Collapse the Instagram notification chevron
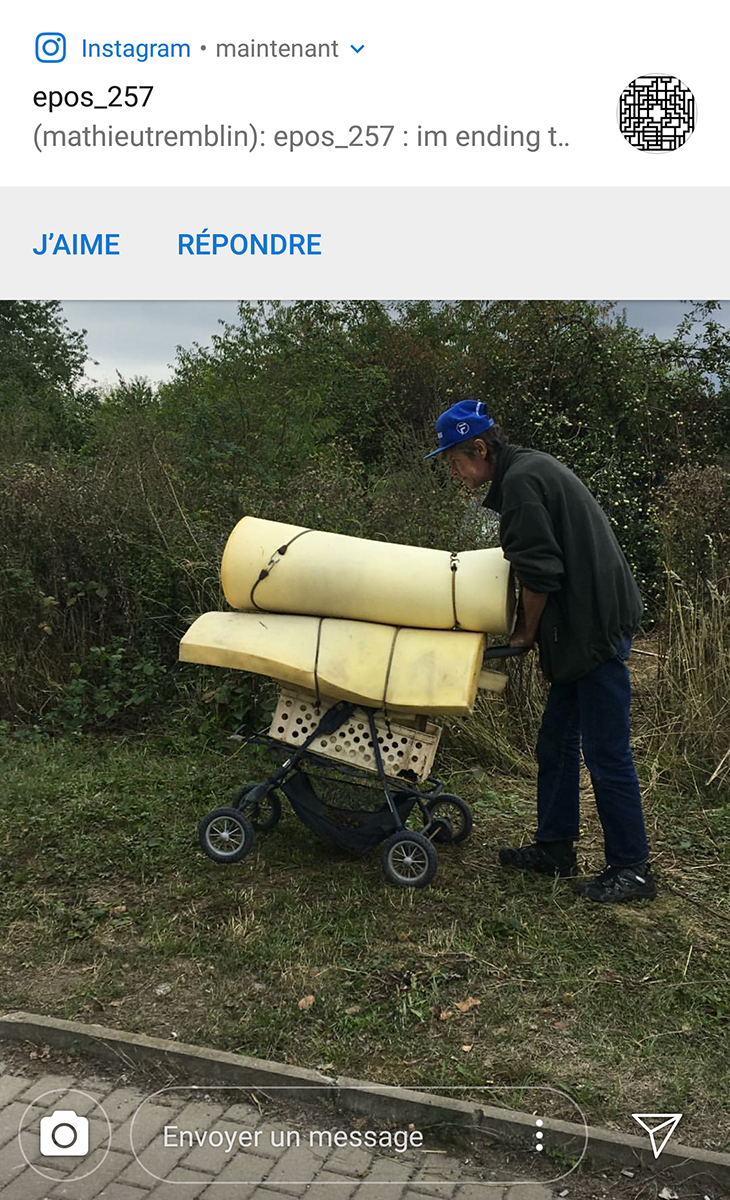Image resolution: width=730 pixels, height=1200 pixels. [357, 48]
